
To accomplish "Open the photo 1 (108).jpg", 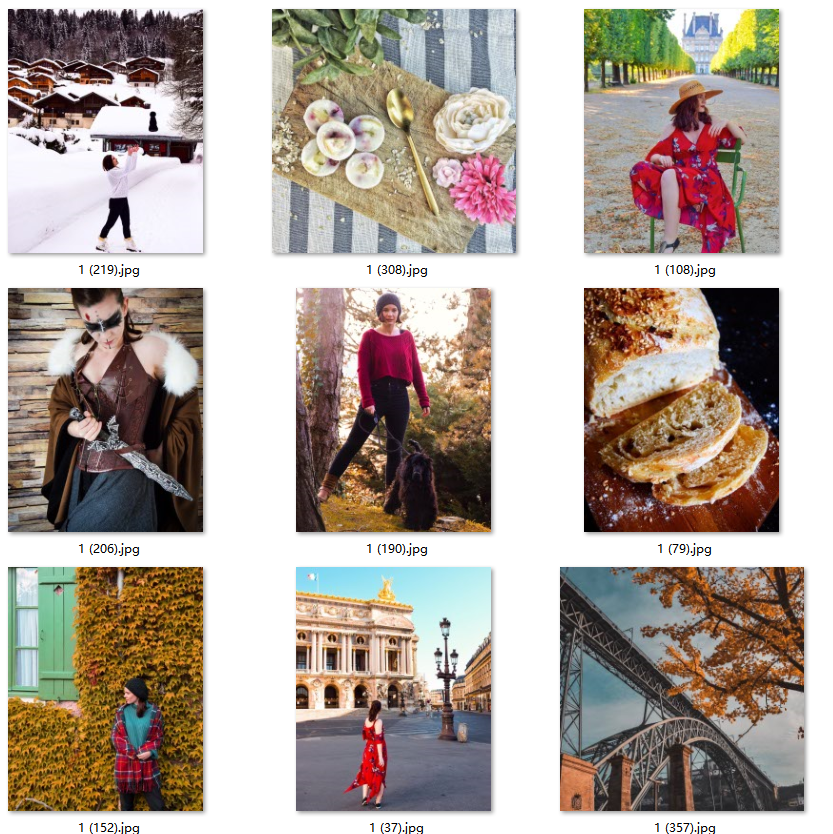I will [x=681, y=131].
